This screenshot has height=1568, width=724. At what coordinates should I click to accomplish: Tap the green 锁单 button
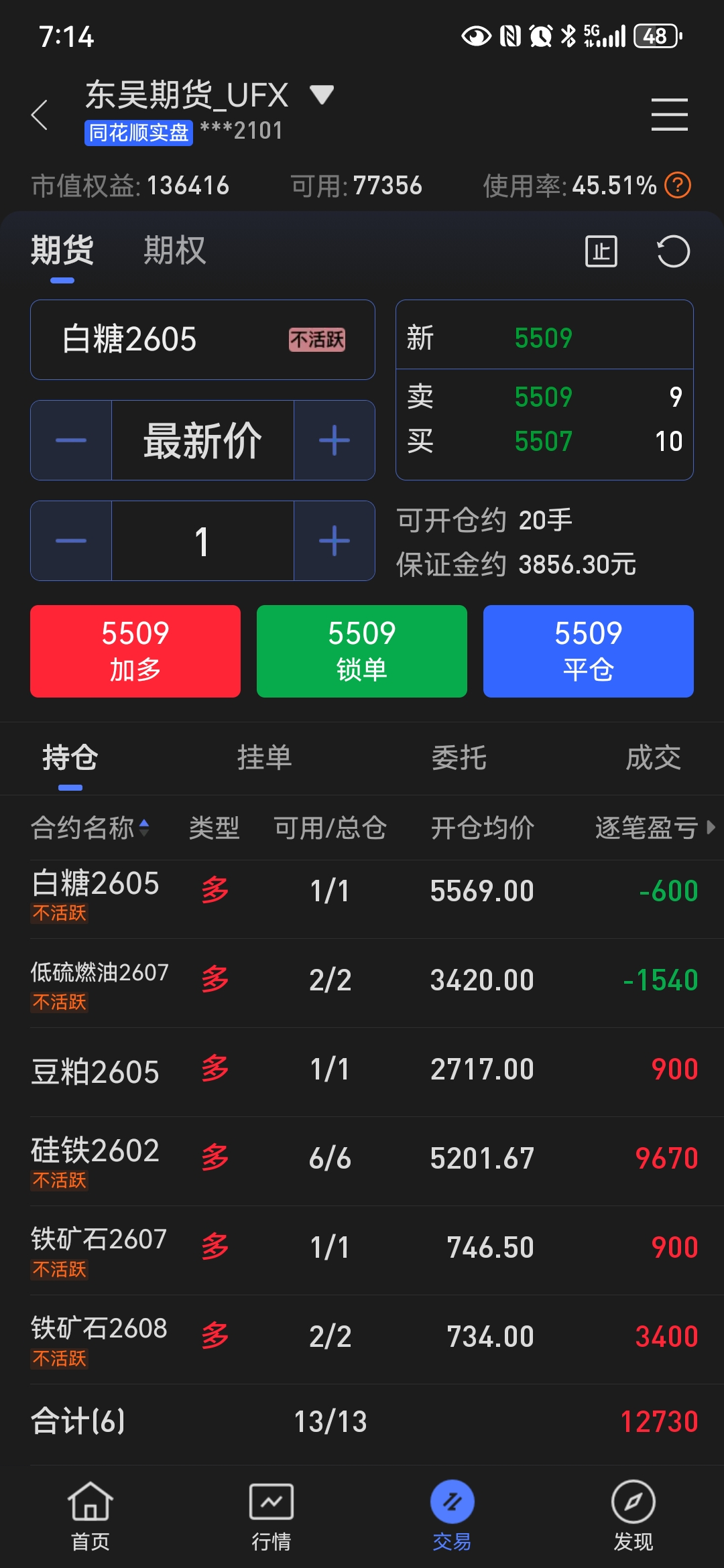[361, 651]
